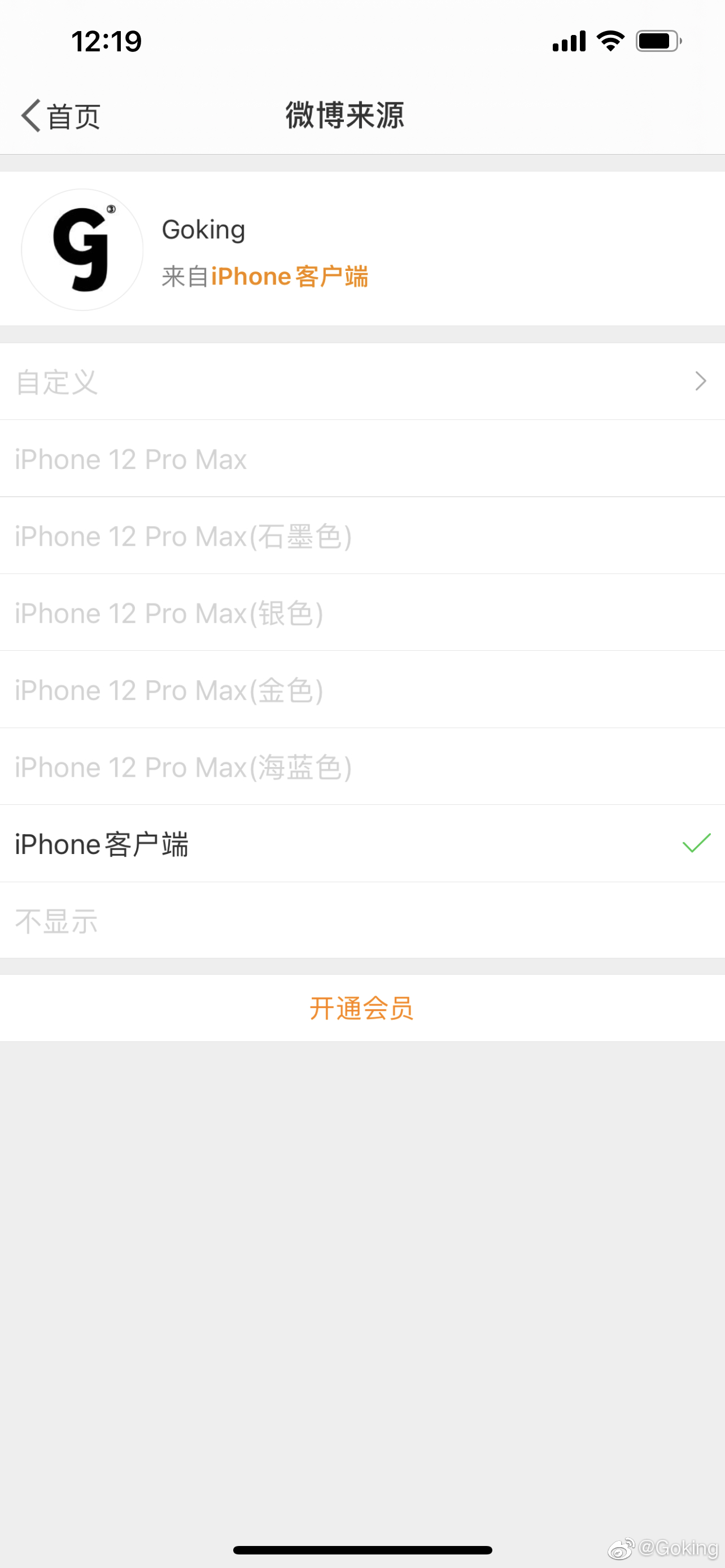The image size is (725, 1568).
Task: Open the 自定义 source option
Action: tap(362, 382)
